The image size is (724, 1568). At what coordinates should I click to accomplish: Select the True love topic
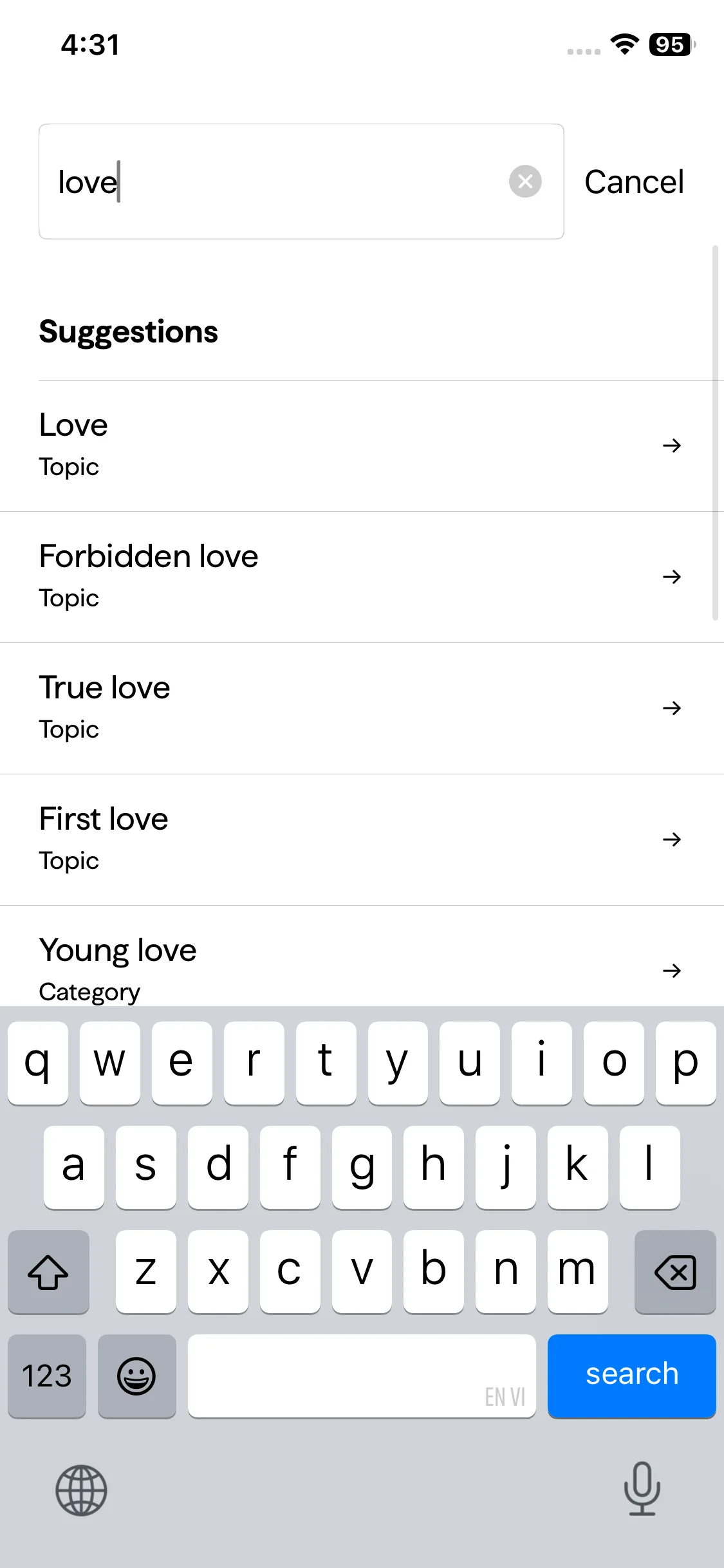[360, 708]
